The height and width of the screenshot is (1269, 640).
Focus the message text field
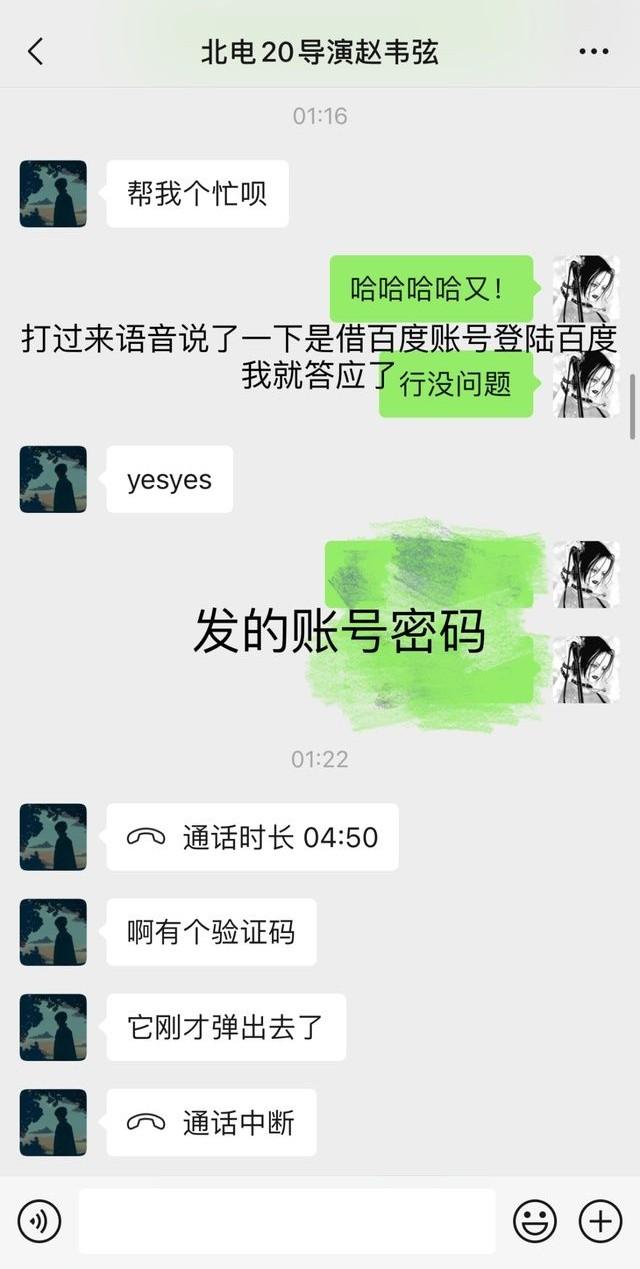(287, 1221)
